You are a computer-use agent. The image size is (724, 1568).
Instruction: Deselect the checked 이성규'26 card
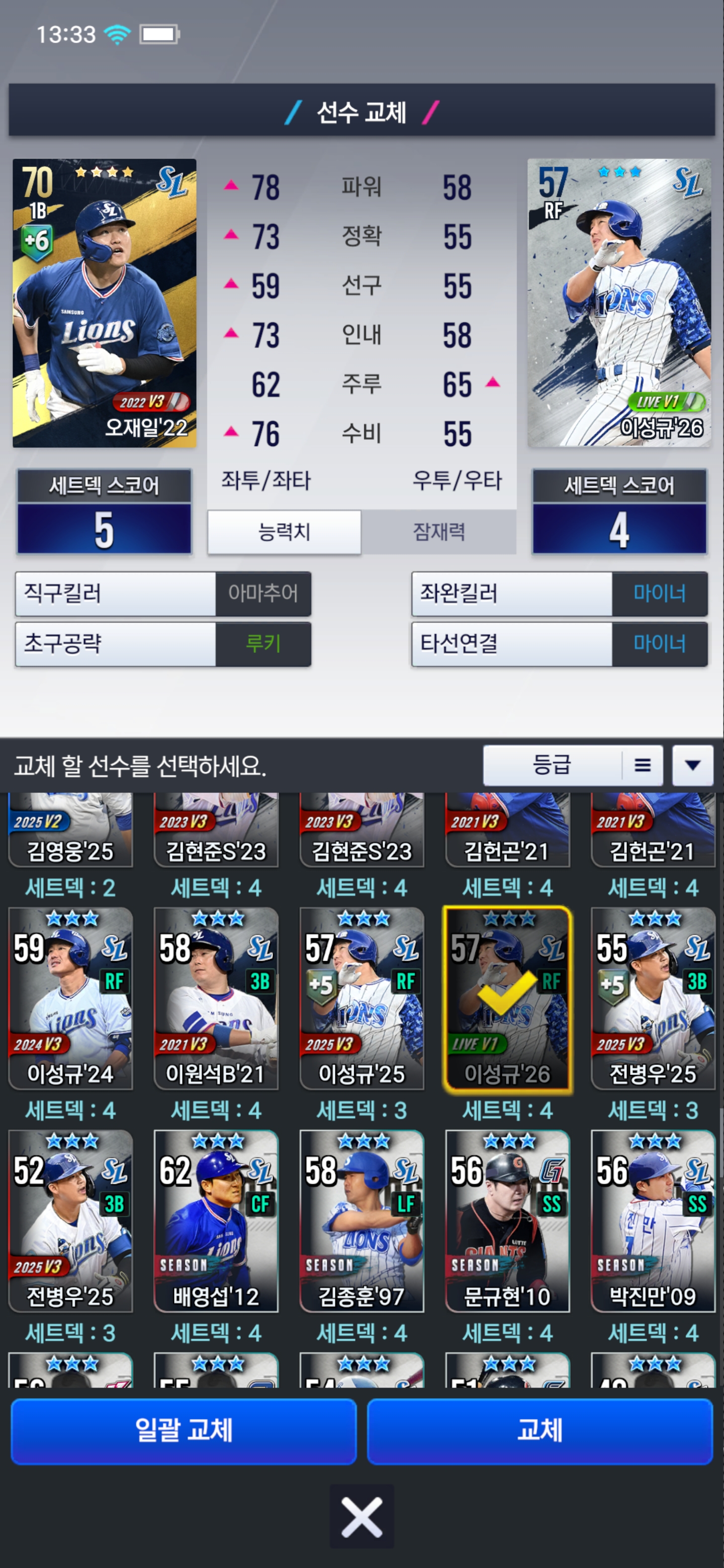pyautogui.click(x=507, y=998)
